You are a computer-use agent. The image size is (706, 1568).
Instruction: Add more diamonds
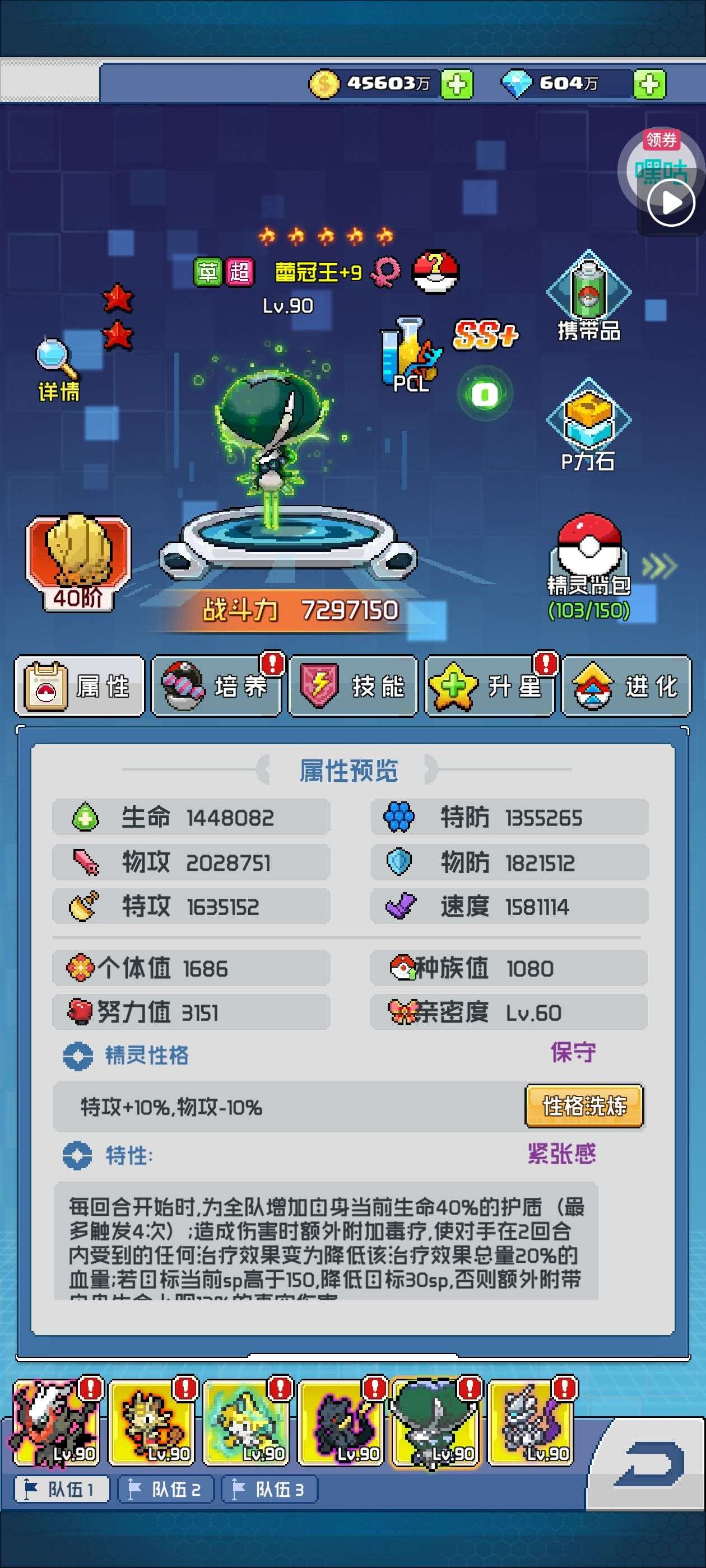[649, 84]
